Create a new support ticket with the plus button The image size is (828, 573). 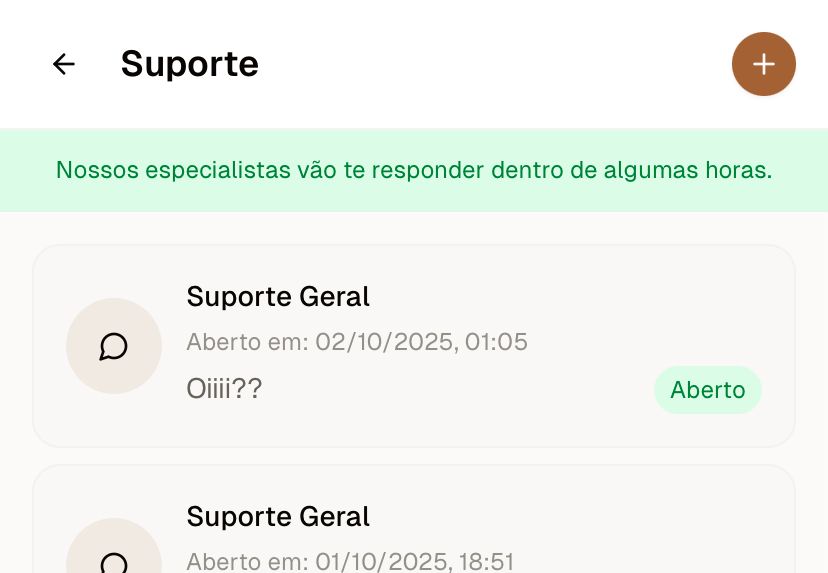(x=763, y=64)
